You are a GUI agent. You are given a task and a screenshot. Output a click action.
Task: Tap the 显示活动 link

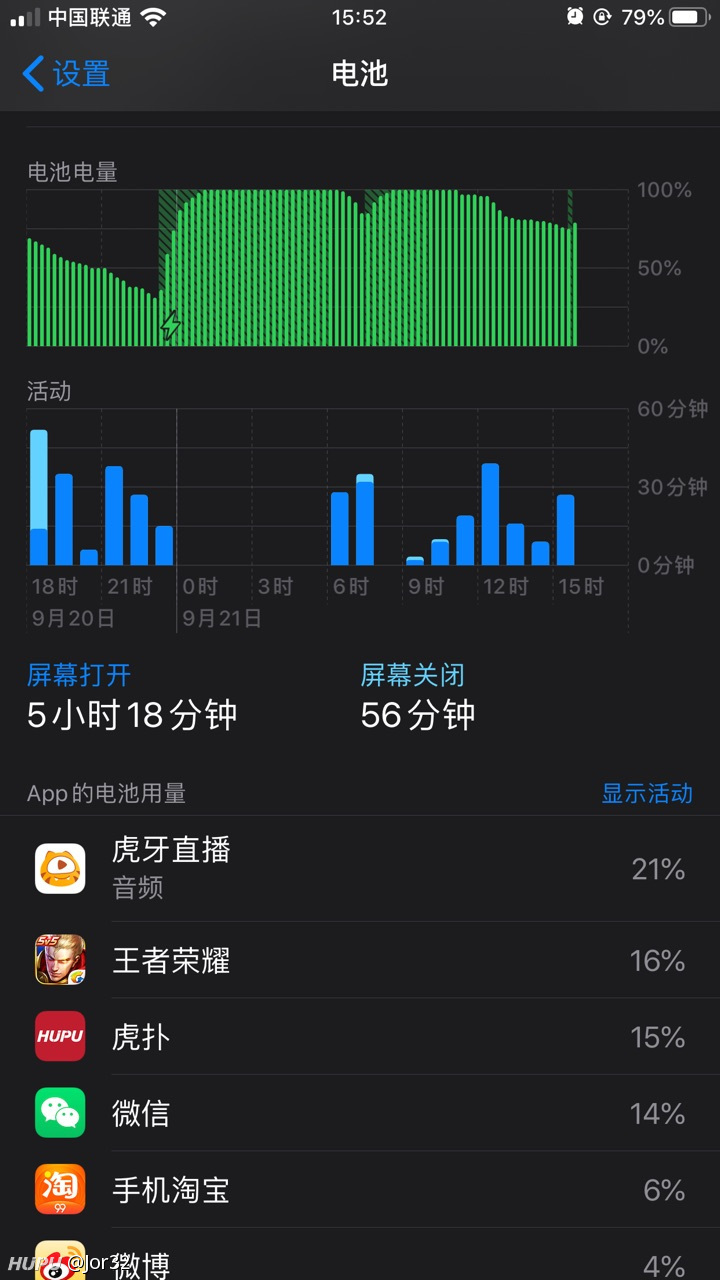[x=646, y=794]
